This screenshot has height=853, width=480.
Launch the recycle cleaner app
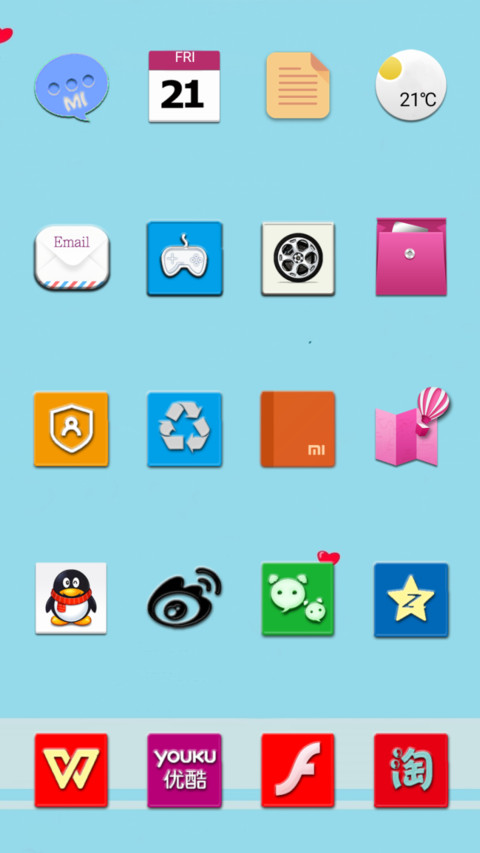(x=184, y=429)
